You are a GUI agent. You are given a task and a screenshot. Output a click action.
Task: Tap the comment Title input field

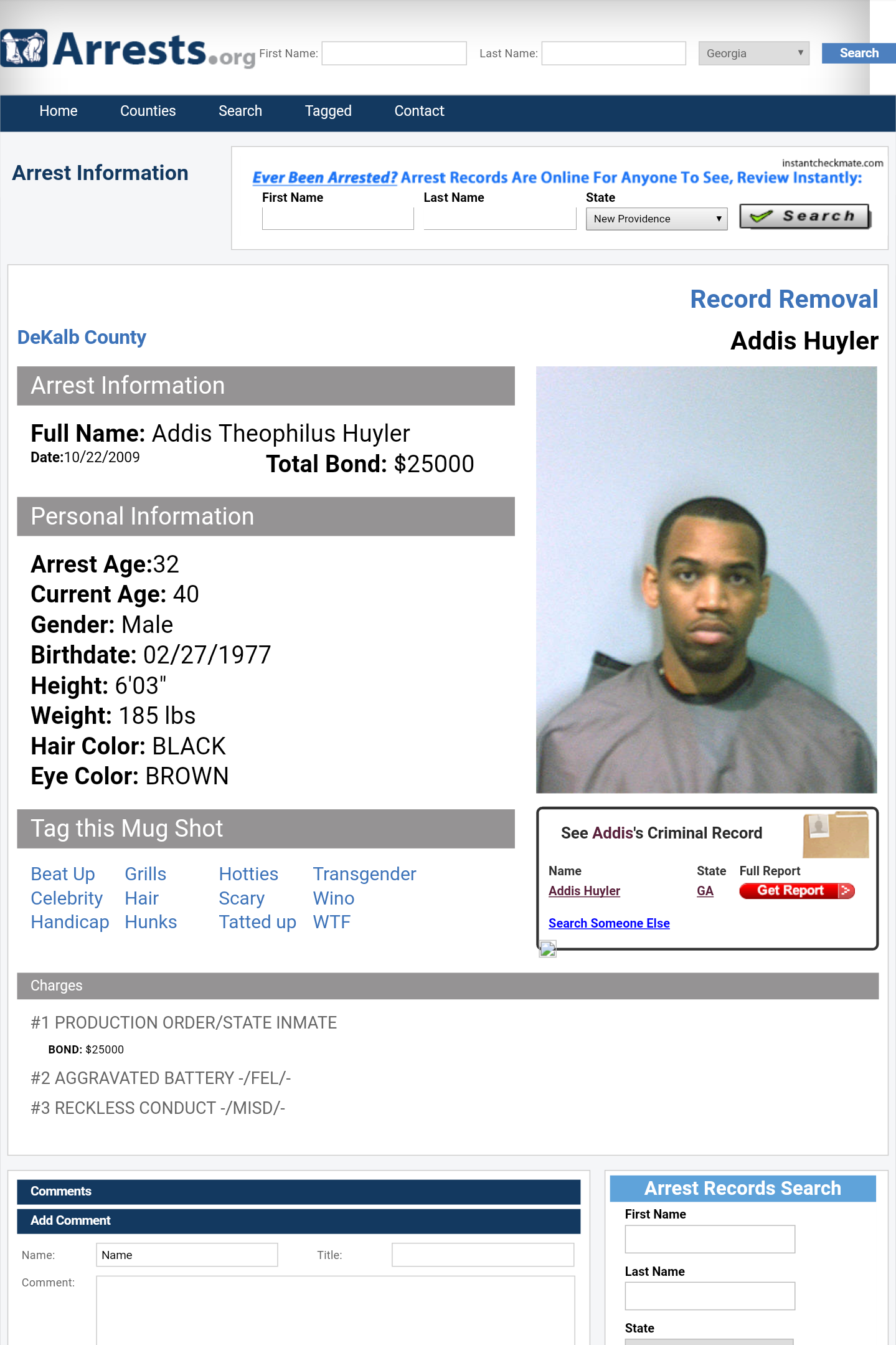point(483,1255)
